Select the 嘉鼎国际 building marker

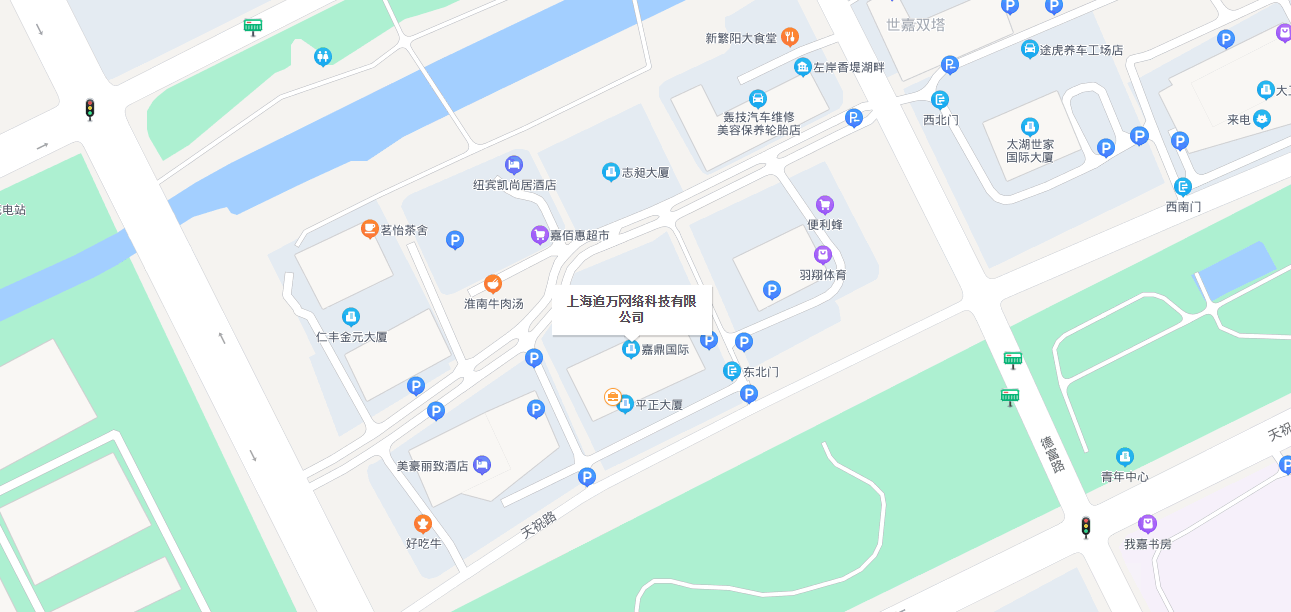pyautogui.click(x=631, y=349)
